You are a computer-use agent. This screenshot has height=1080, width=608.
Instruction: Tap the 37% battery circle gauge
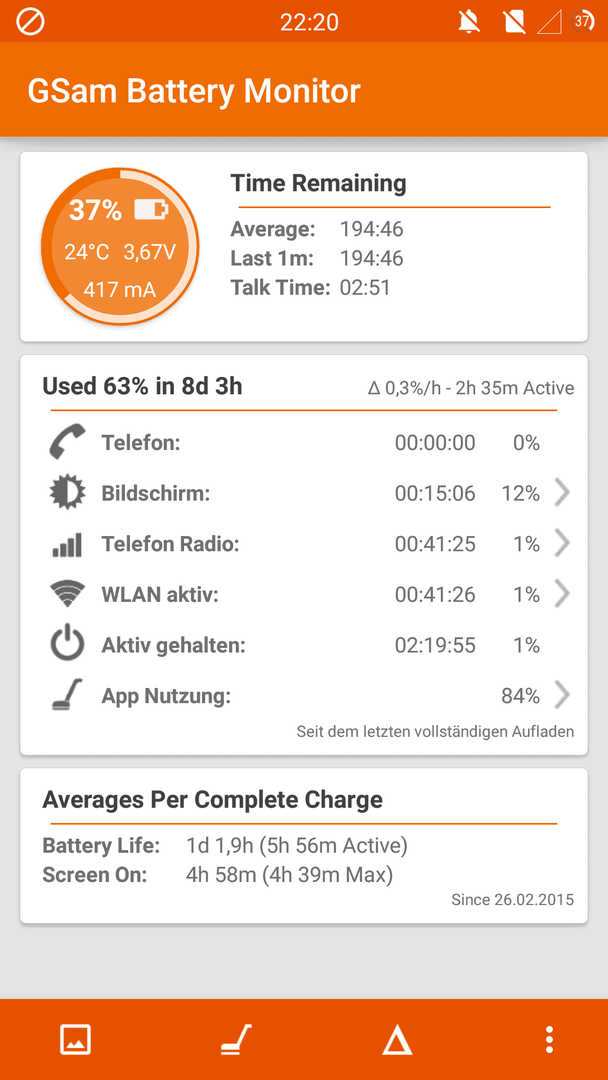point(120,246)
